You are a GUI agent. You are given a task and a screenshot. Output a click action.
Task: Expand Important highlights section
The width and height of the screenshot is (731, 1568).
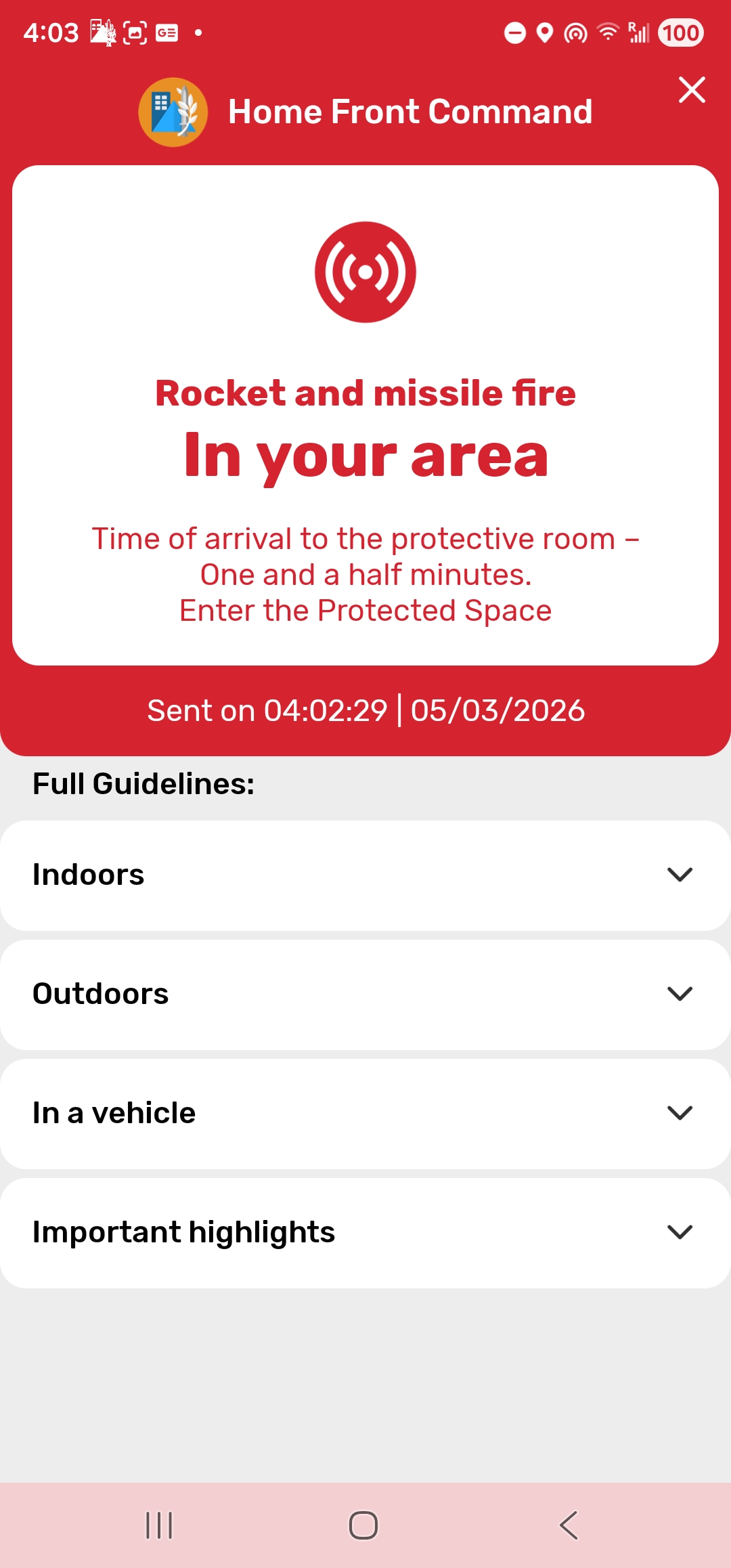pos(365,1232)
